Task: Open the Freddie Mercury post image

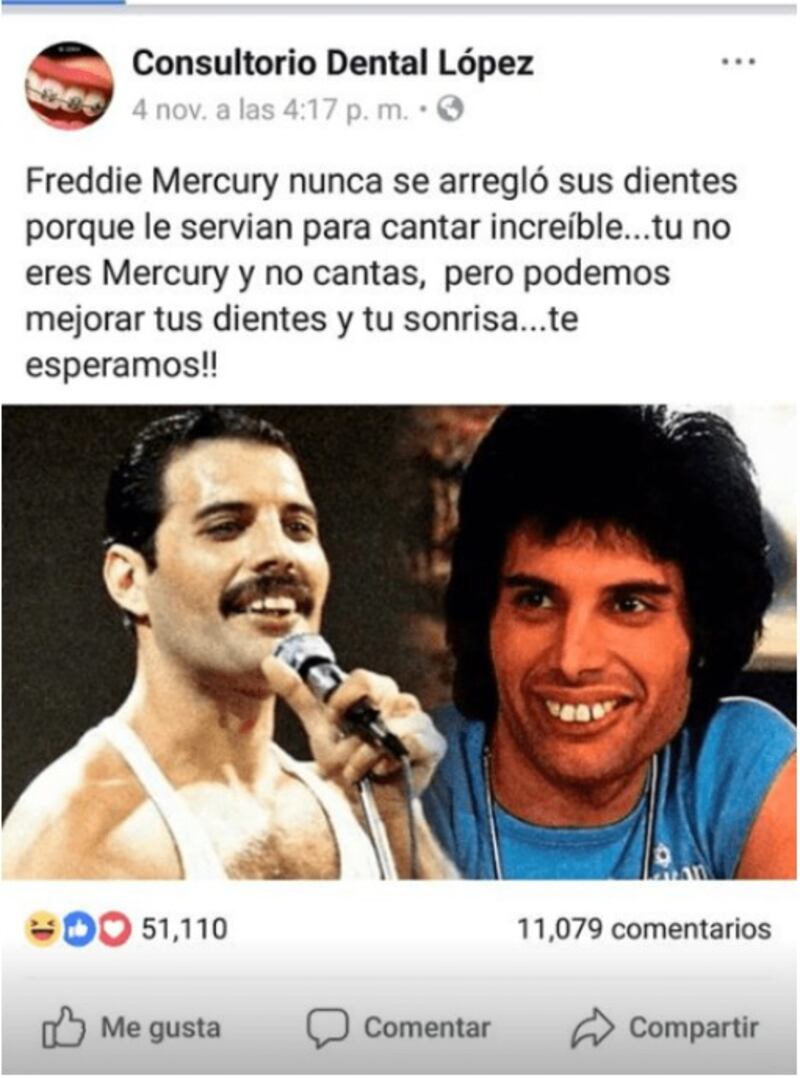Action: [x=400, y=642]
